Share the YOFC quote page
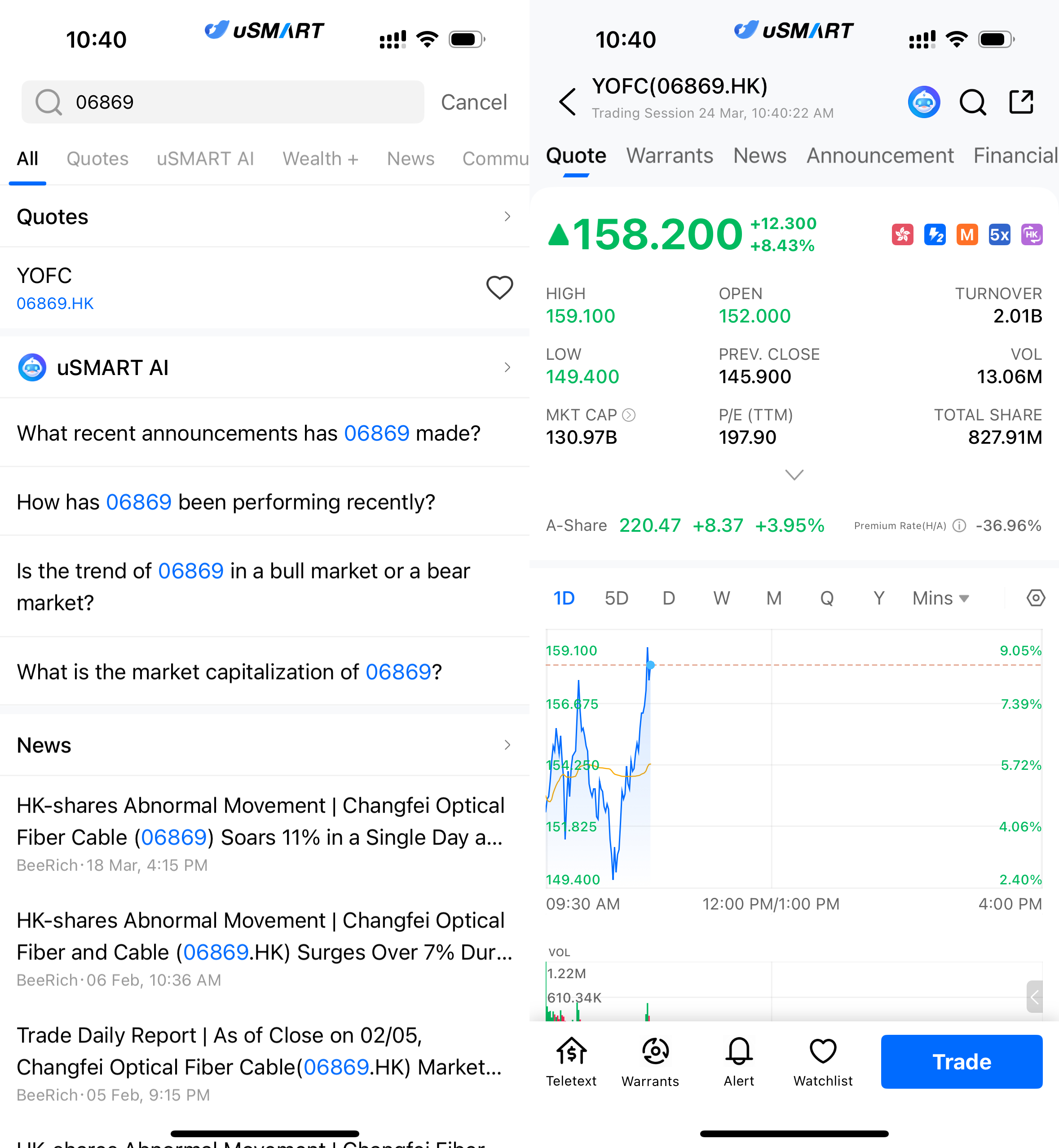Image resolution: width=1059 pixels, height=1148 pixels. 1021,102
